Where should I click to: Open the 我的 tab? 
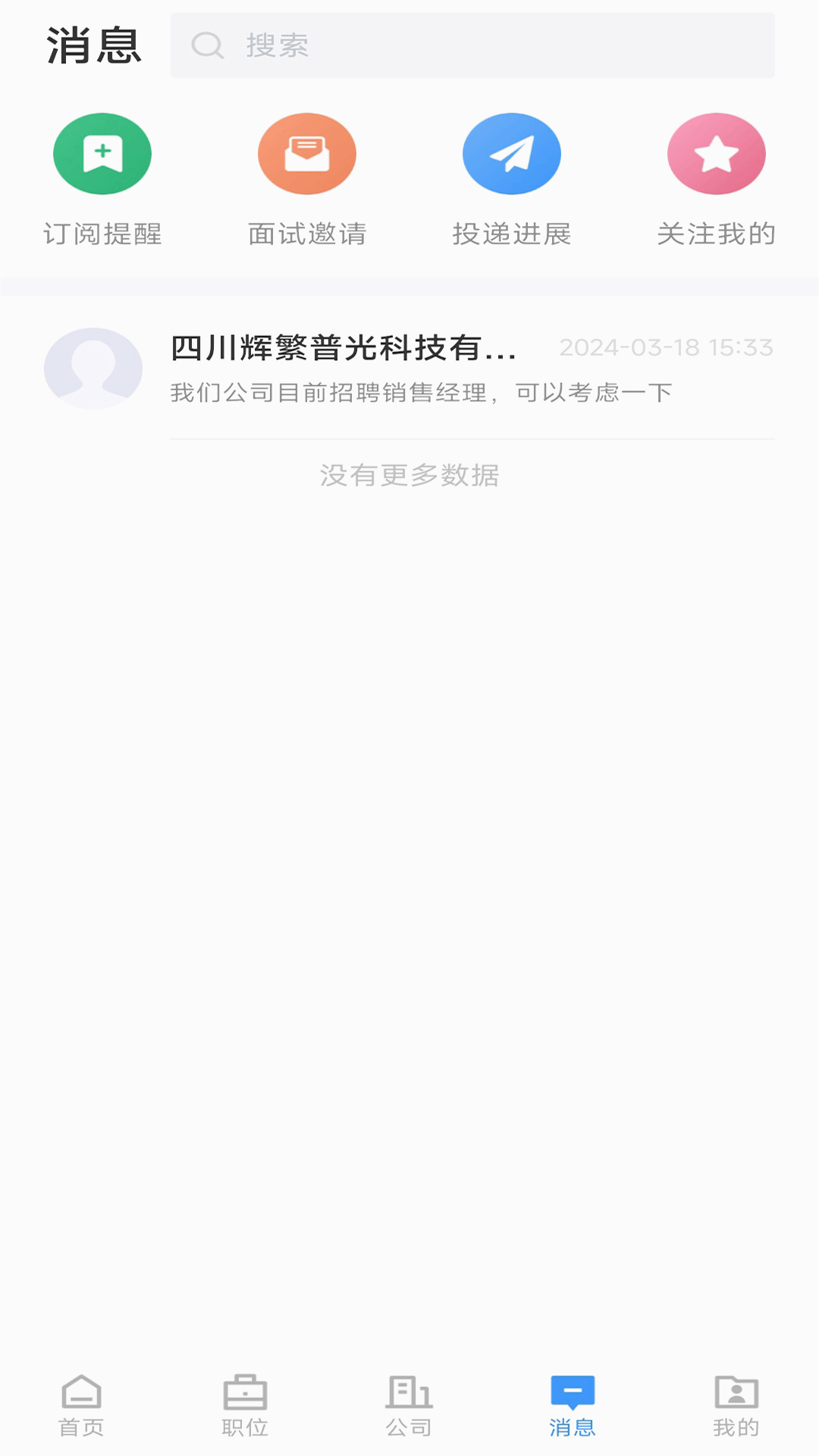[x=736, y=1405]
